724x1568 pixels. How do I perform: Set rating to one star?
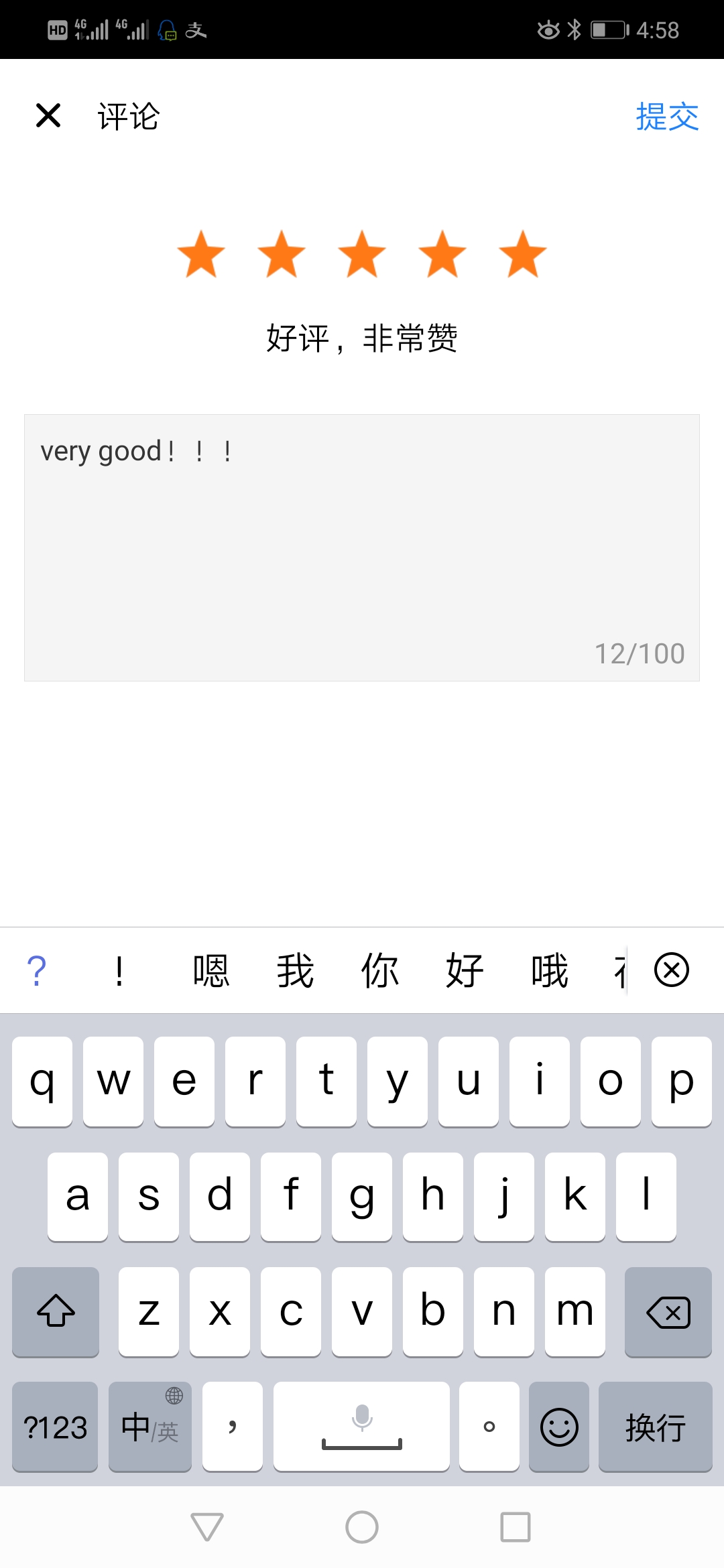click(x=201, y=254)
